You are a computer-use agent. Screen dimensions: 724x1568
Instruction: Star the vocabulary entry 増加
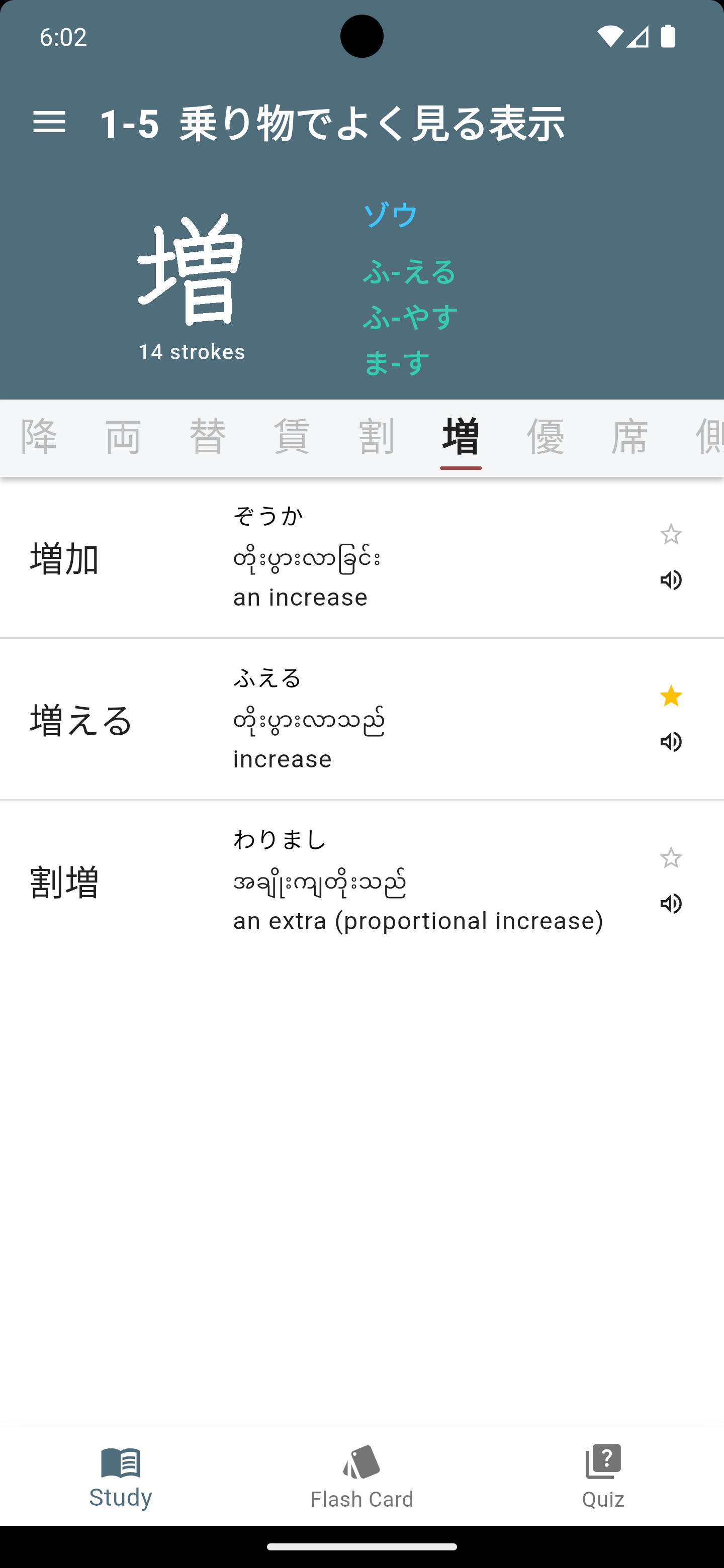click(671, 534)
